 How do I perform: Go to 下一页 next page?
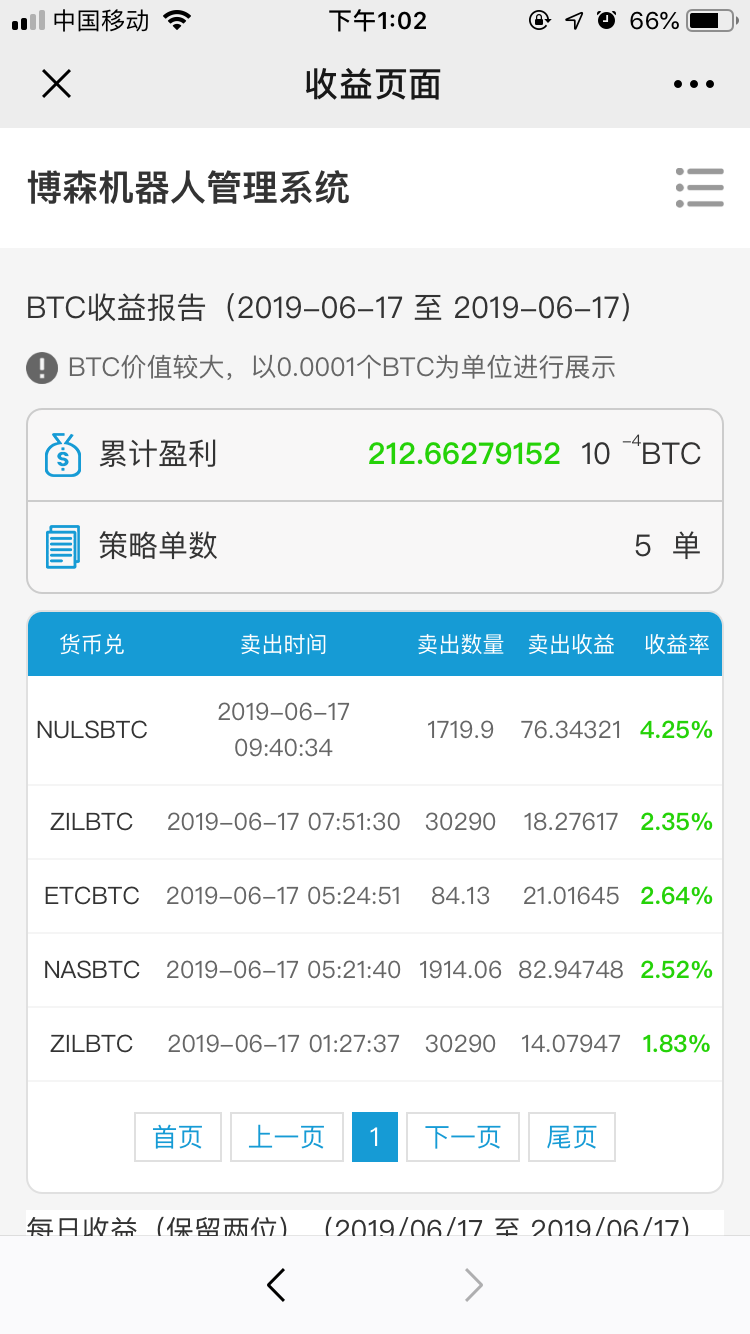(463, 1137)
